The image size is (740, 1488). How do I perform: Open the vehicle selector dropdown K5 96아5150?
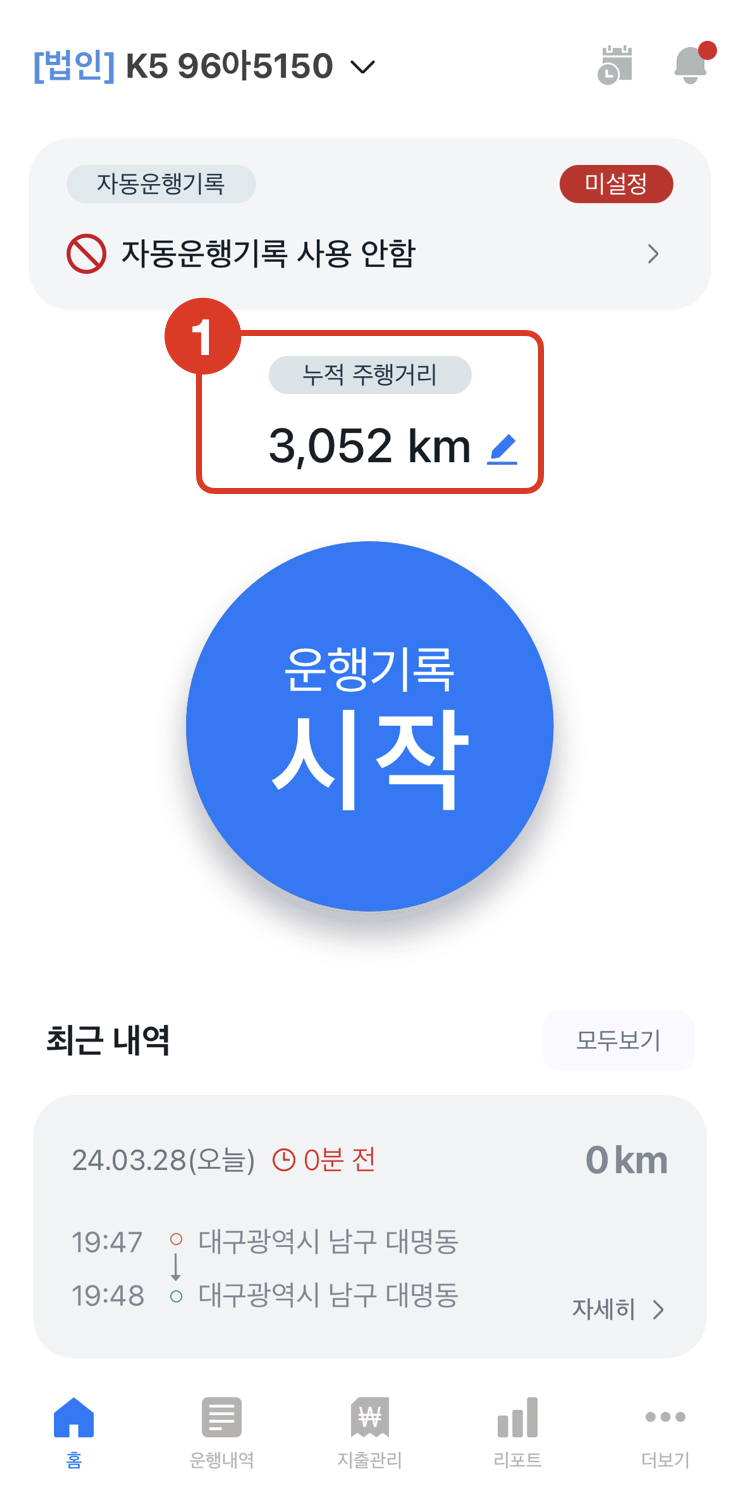click(205, 67)
